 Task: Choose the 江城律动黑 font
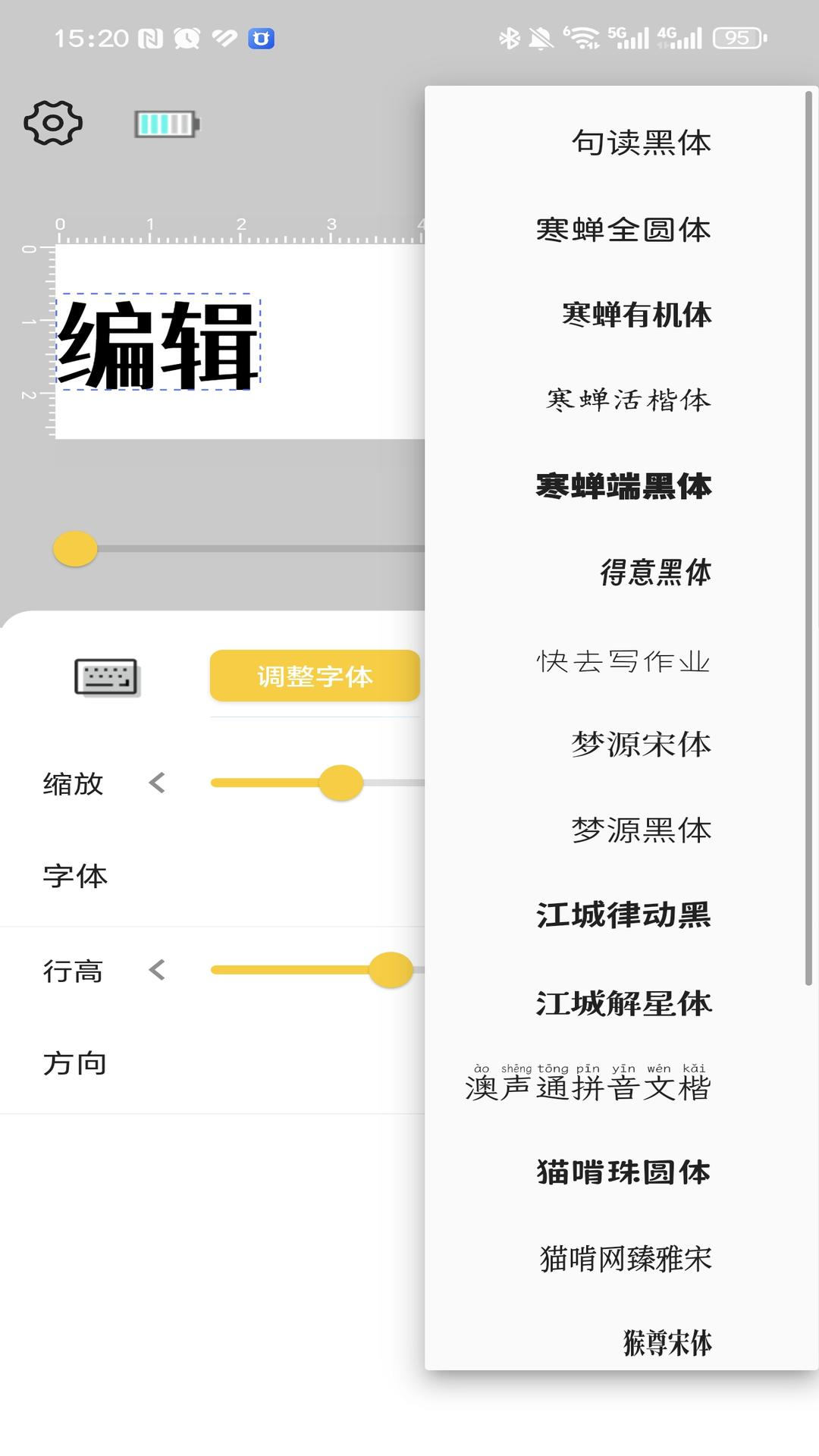click(x=622, y=915)
